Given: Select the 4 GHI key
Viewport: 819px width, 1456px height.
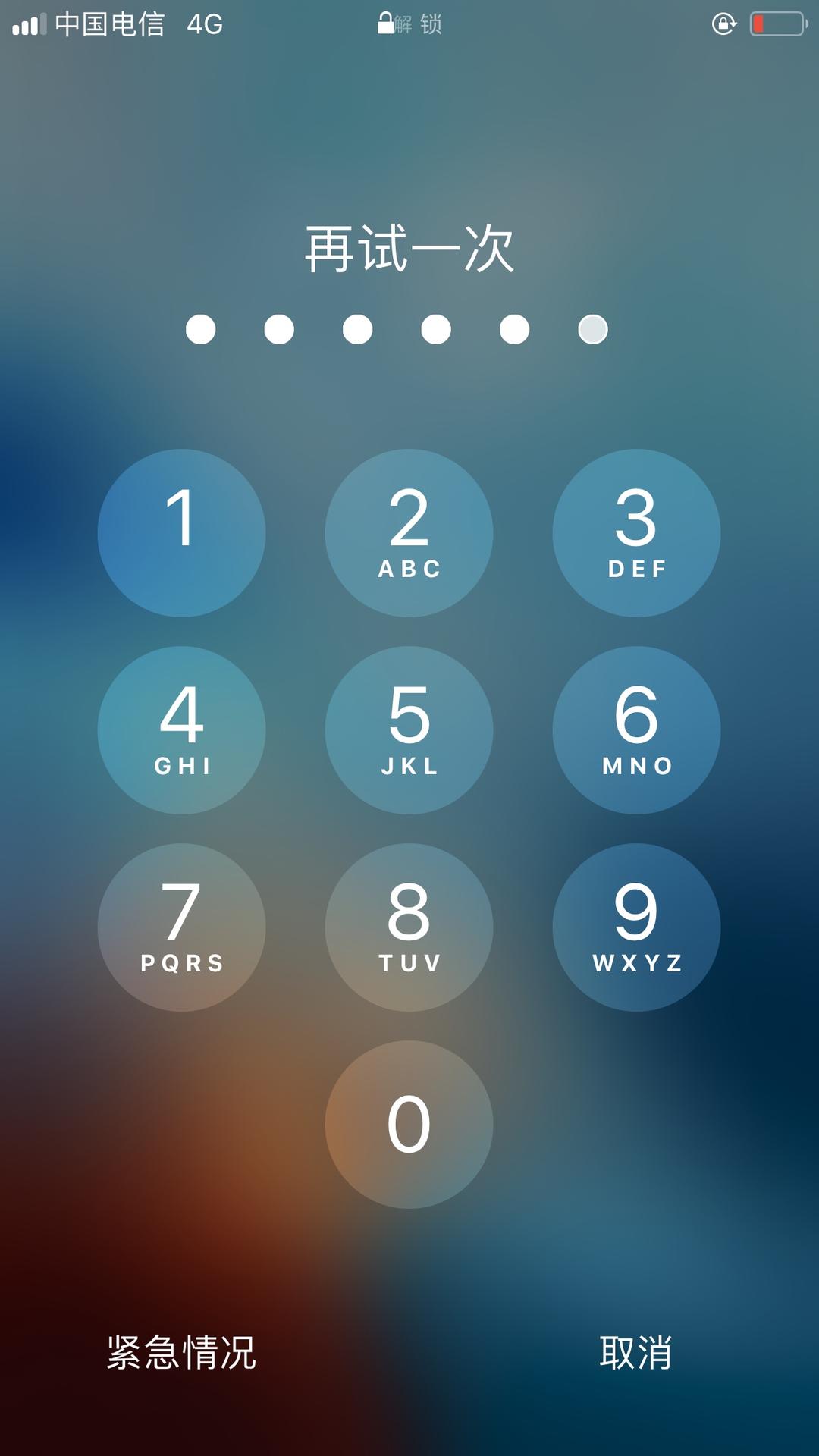Looking at the screenshot, I should tap(181, 730).
